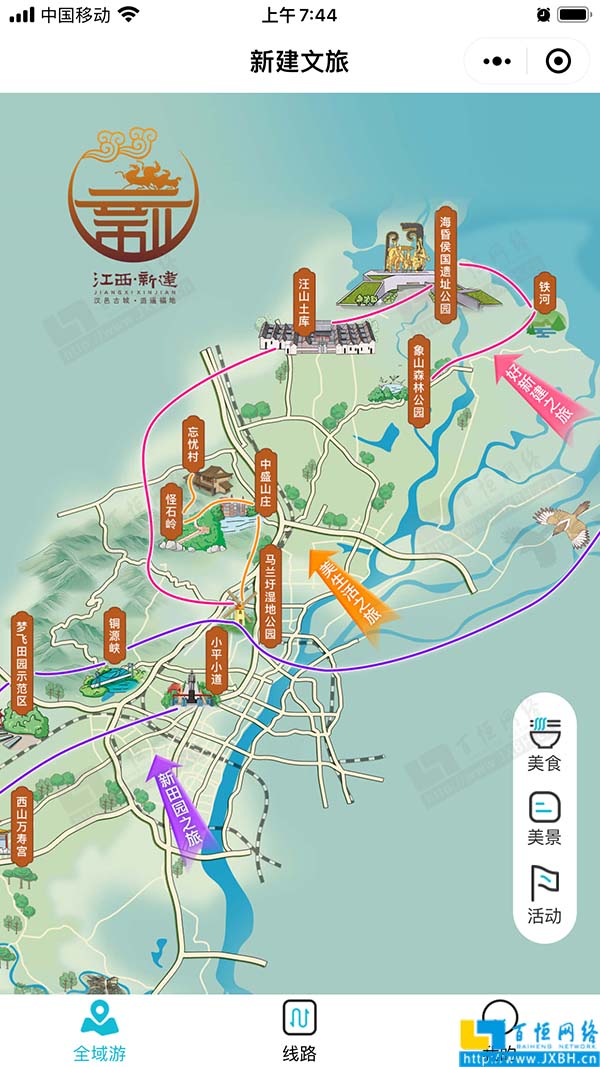The width and height of the screenshot is (600, 1067).
Task: Select the 马兰圩湿地公园 marker
Action: (x=270, y=595)
